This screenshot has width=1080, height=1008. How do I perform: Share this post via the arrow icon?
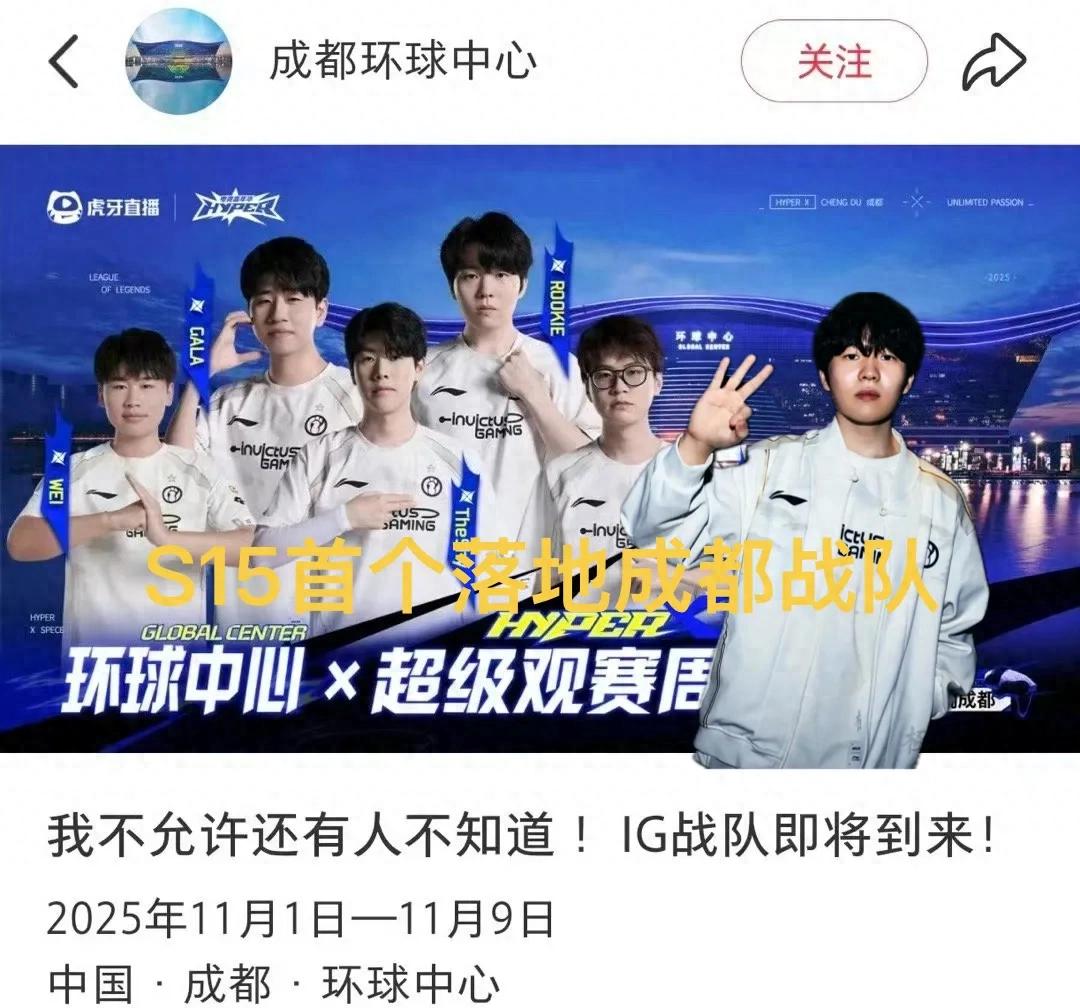click(994, 64)
